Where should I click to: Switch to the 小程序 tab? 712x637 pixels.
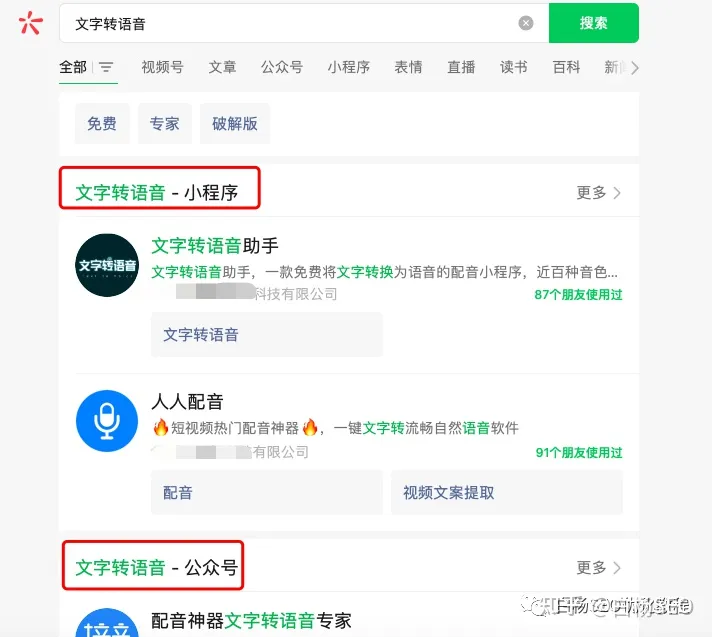(348, 67)
